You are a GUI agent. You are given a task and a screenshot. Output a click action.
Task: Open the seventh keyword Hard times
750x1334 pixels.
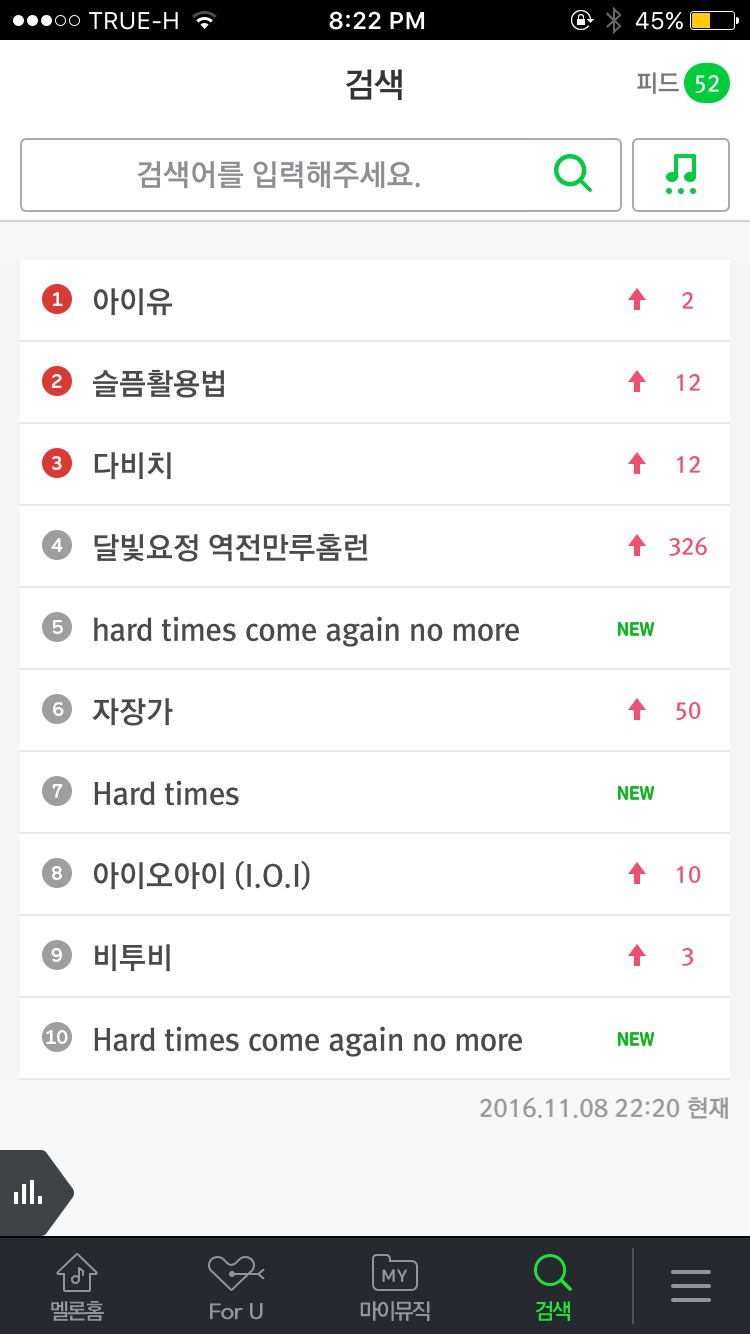[166, 793]
